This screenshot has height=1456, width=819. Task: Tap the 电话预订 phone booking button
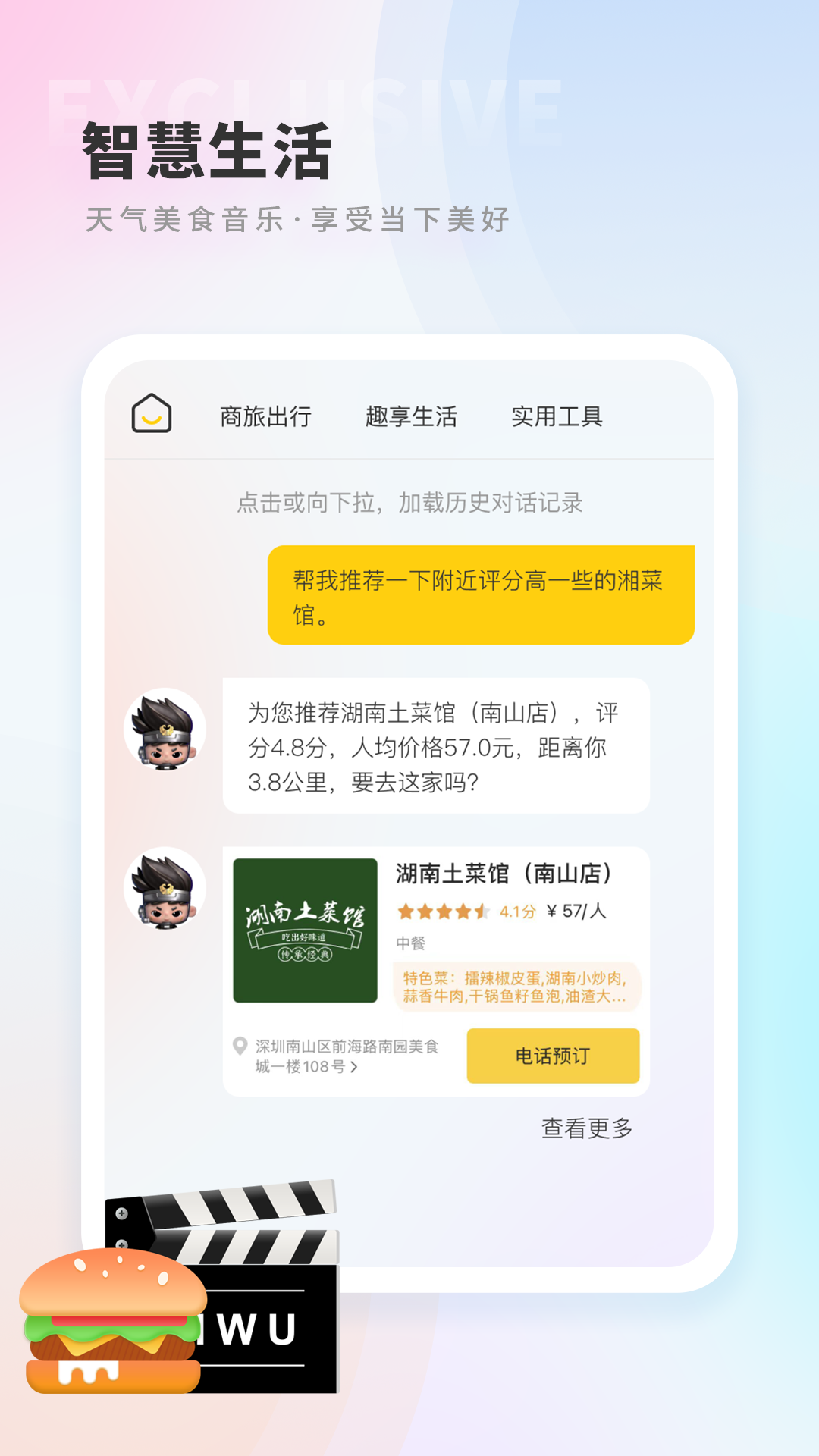point(553,1055)
